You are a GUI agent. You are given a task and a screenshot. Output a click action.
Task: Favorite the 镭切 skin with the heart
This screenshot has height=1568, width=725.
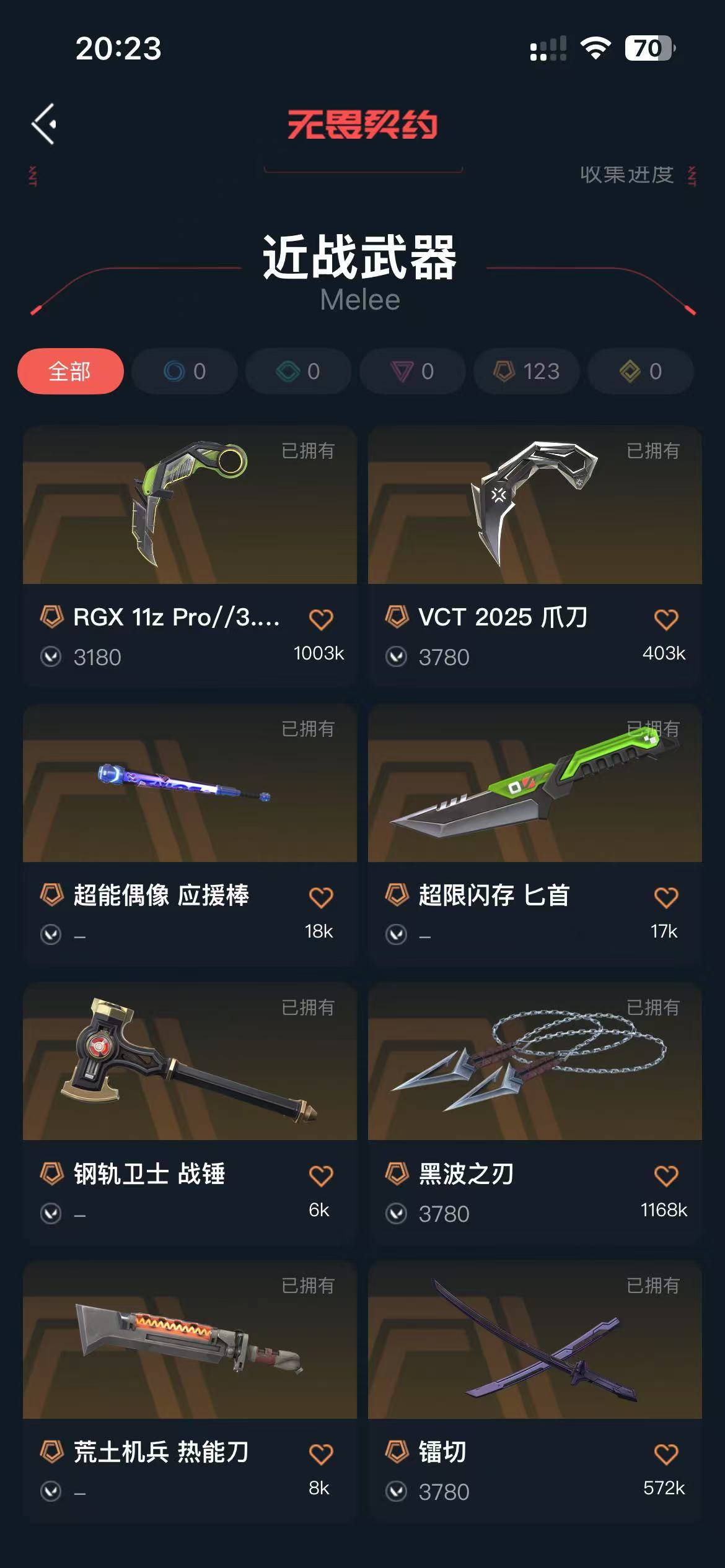[666, 1454]
